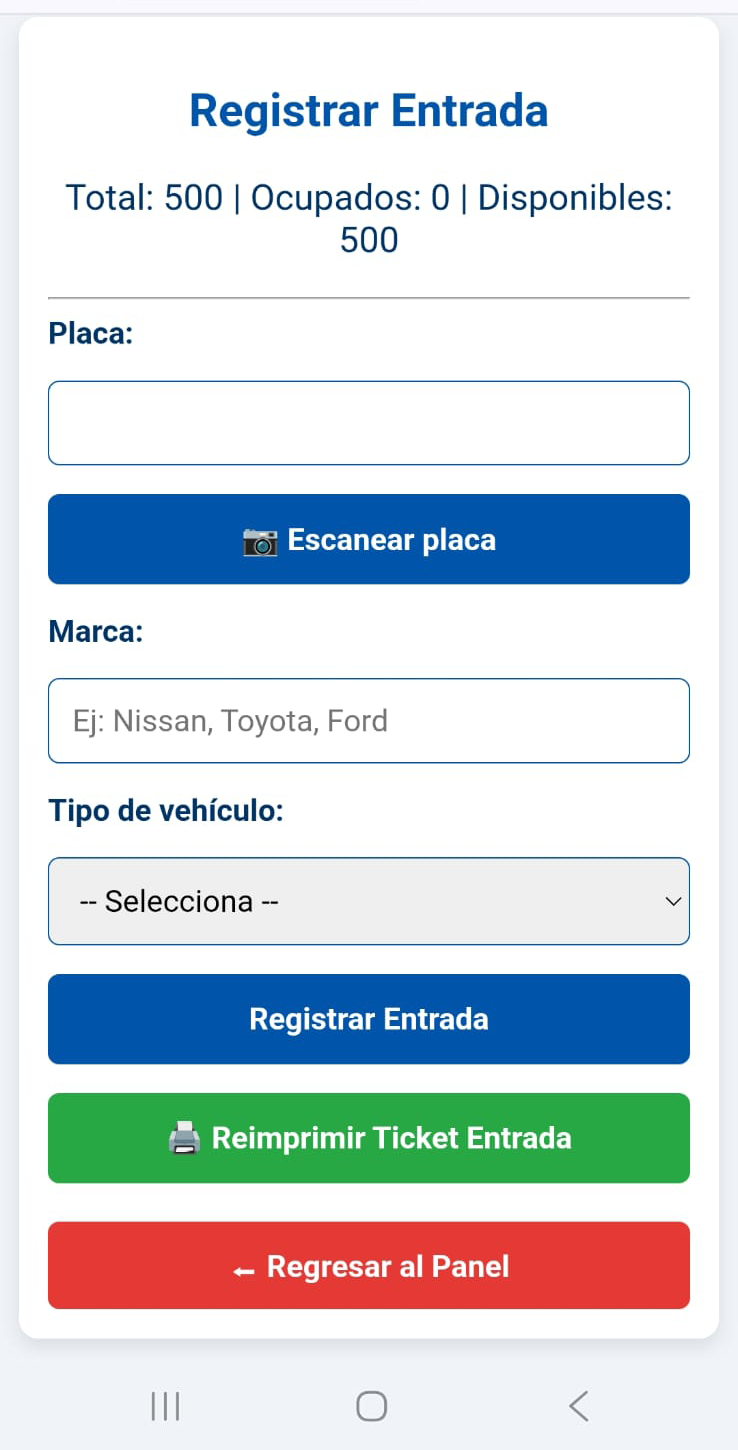Submit with the blue Registrar Entrada button

(368, 1019)
